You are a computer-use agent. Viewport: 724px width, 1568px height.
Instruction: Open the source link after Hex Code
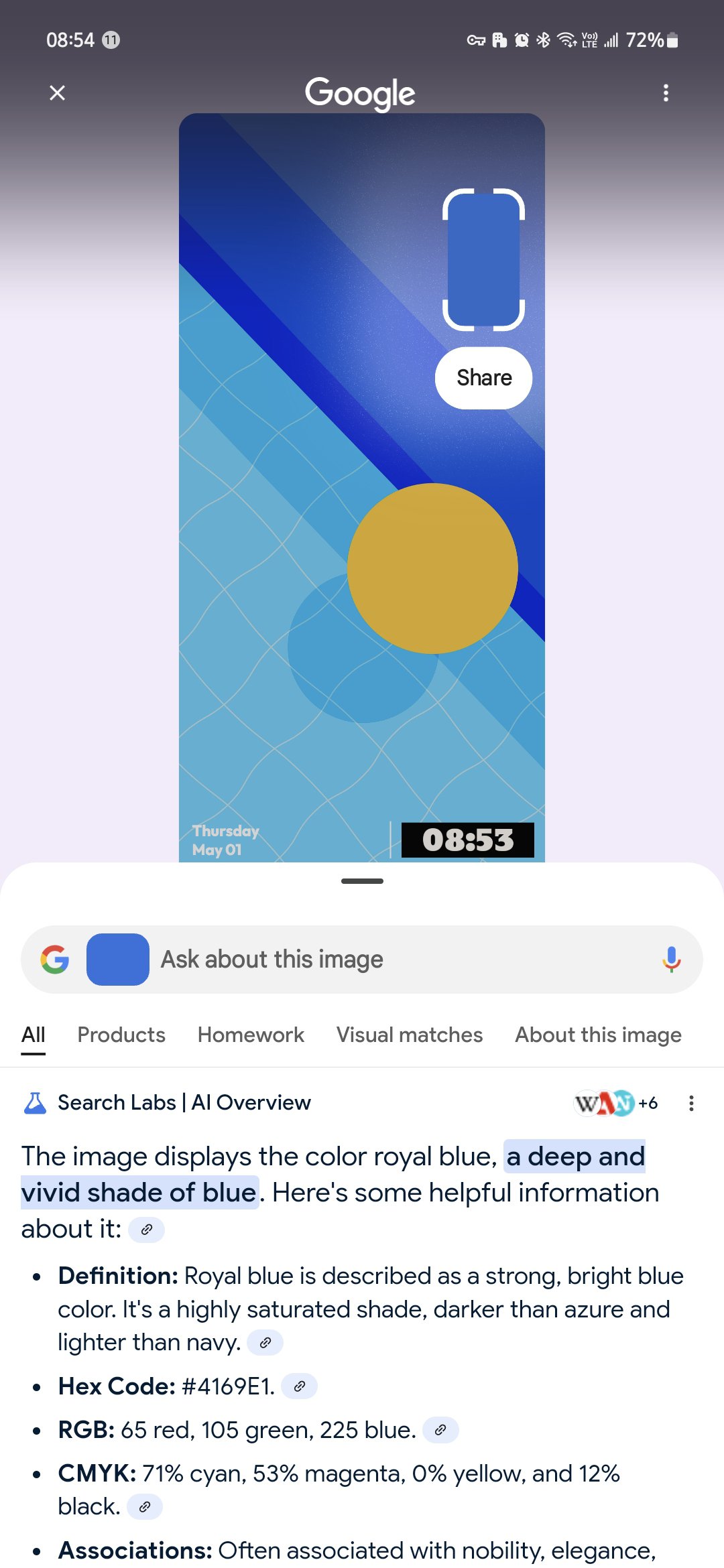(x=300, y=1386)
